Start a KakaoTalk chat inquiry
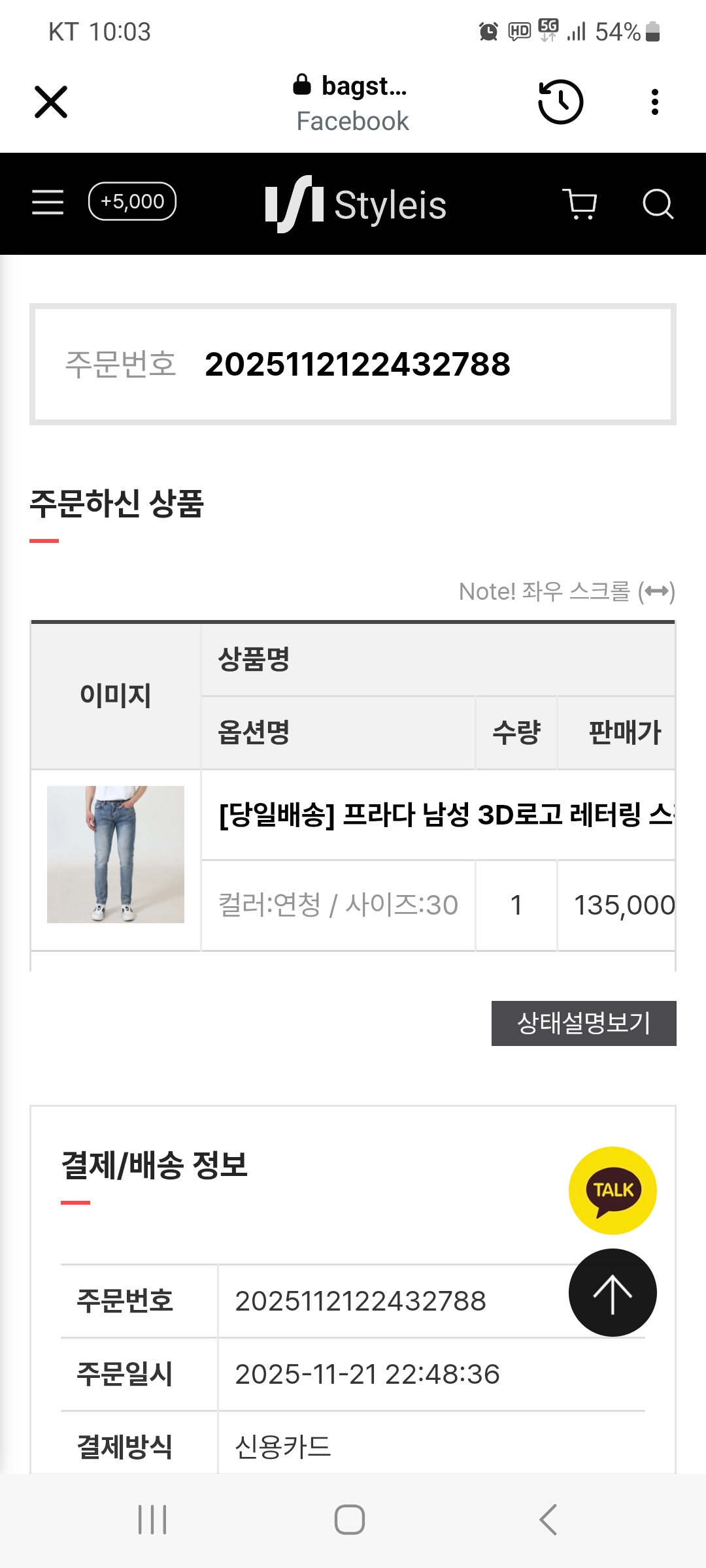Screen dimensions: 706x1568 click(613, 1190)
